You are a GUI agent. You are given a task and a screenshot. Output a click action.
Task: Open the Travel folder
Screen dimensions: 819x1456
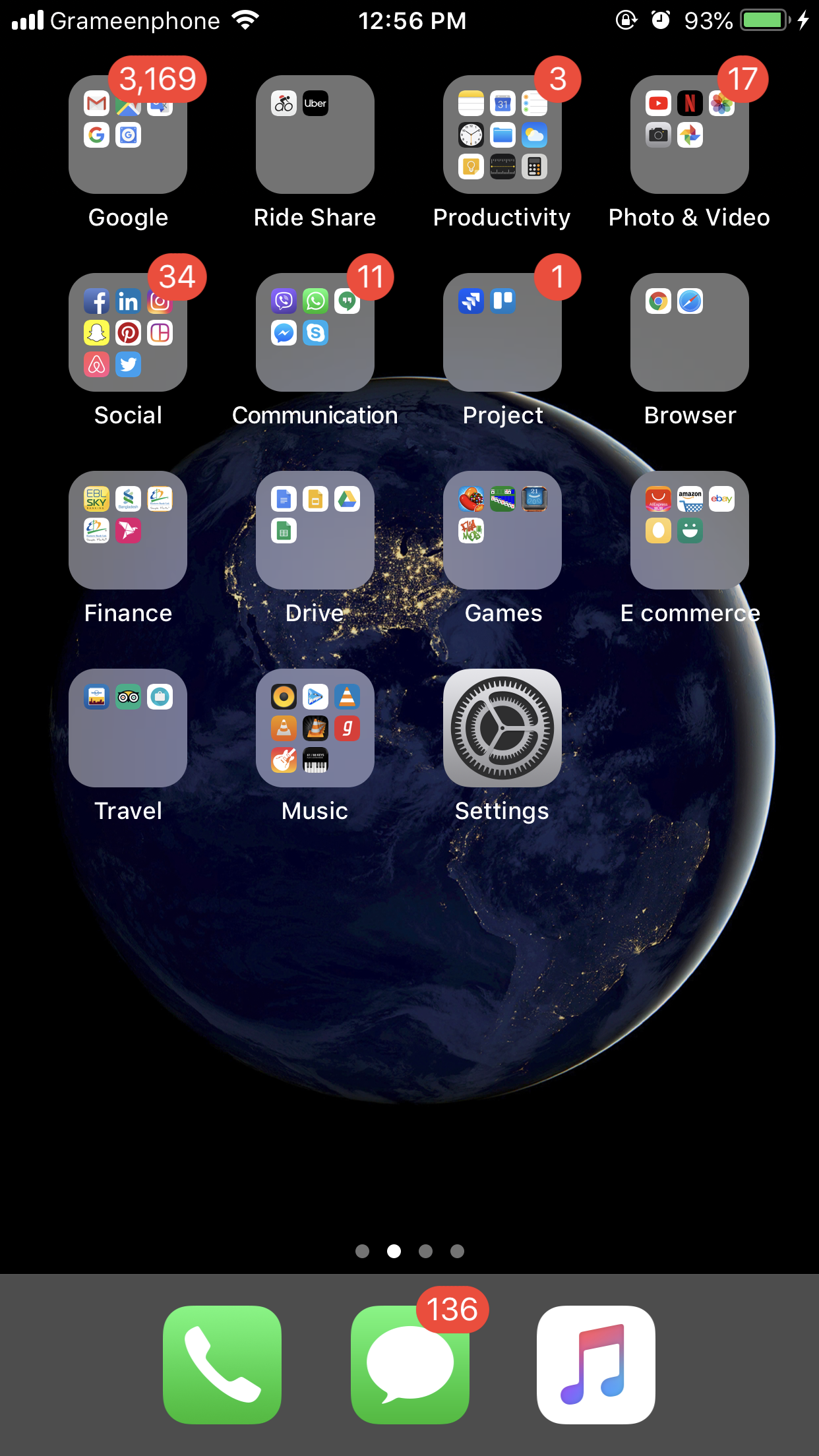pos(128,728)
